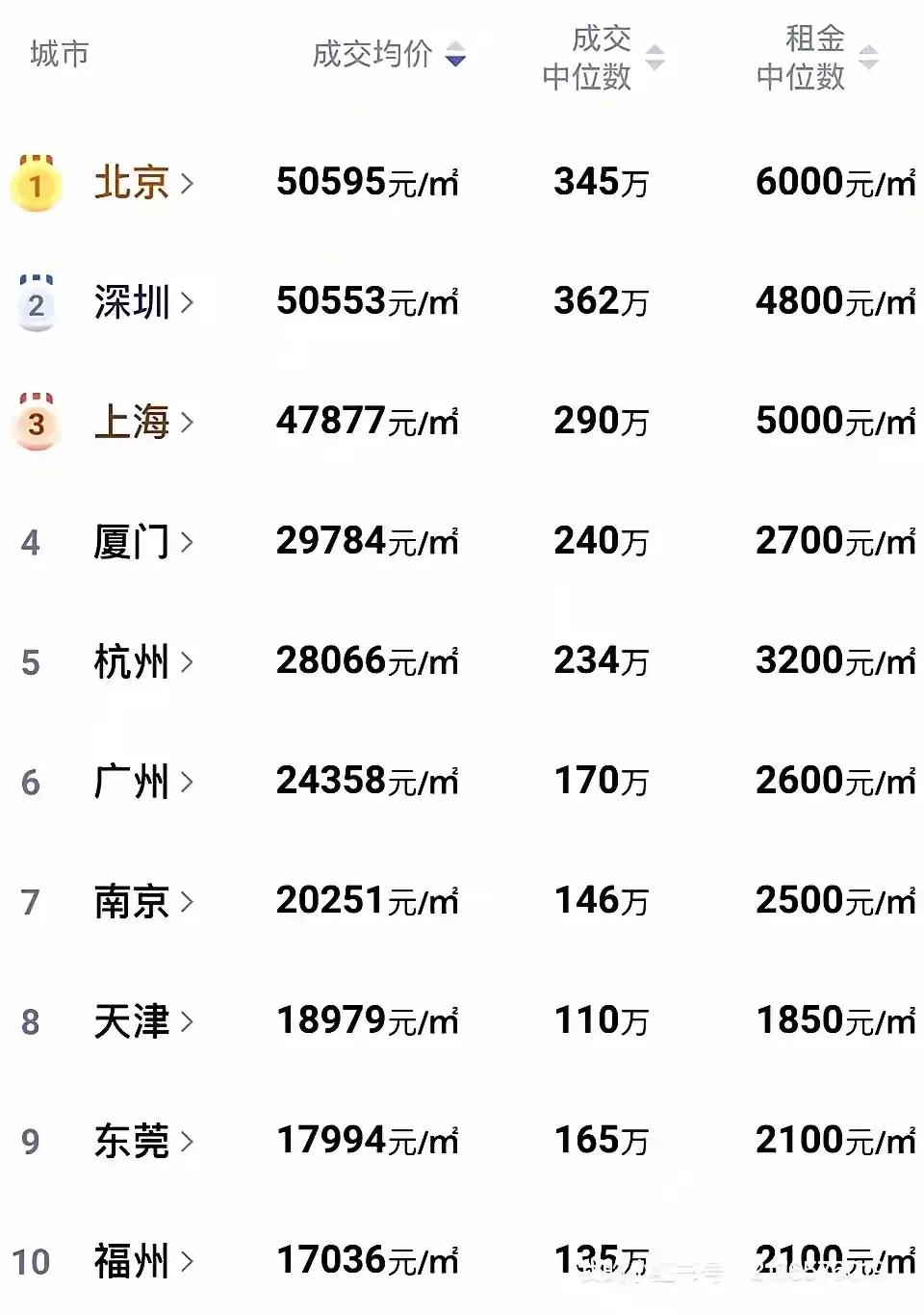
Task: Click the sort arrows on 租金中位数 column
Action: click(x=868, y=55)
